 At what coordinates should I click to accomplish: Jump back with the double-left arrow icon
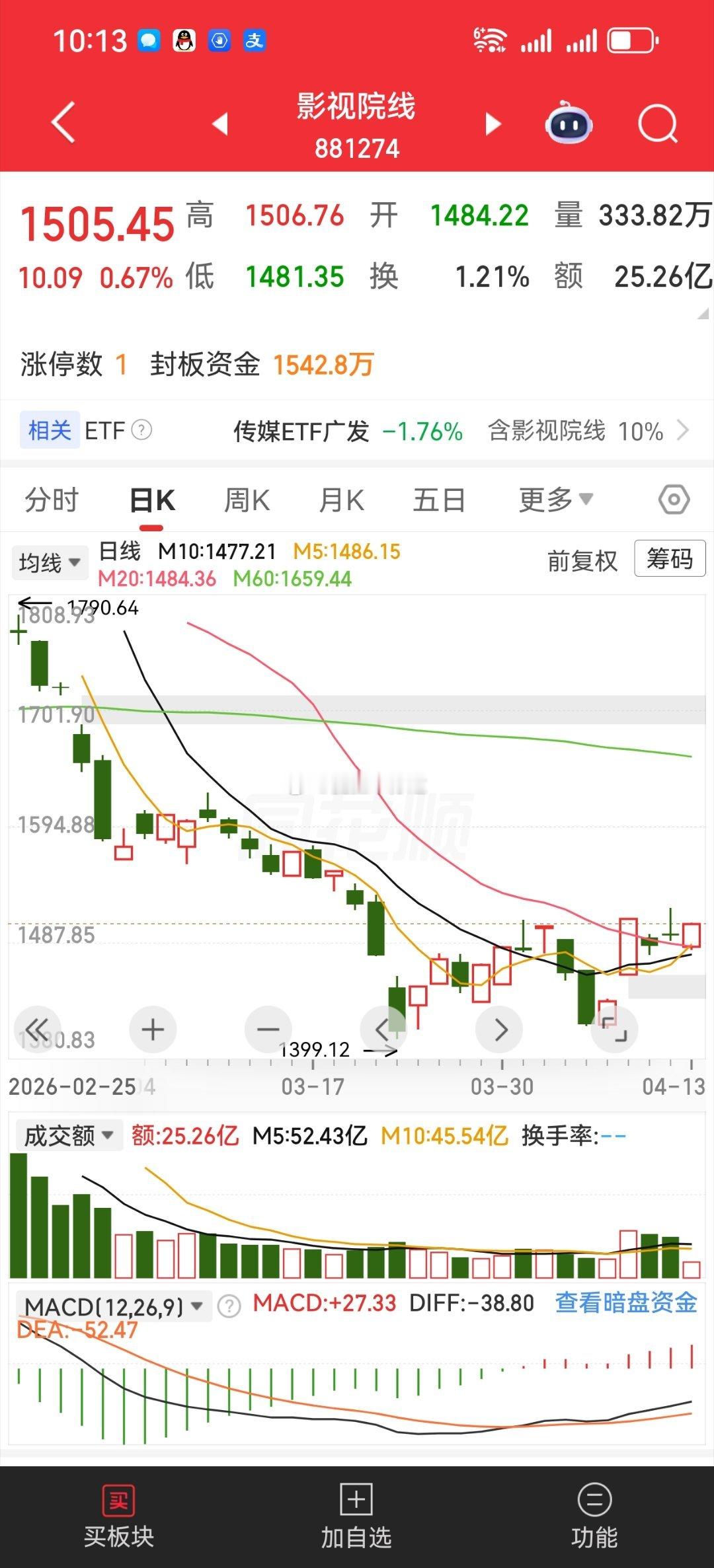[36, 1029]
